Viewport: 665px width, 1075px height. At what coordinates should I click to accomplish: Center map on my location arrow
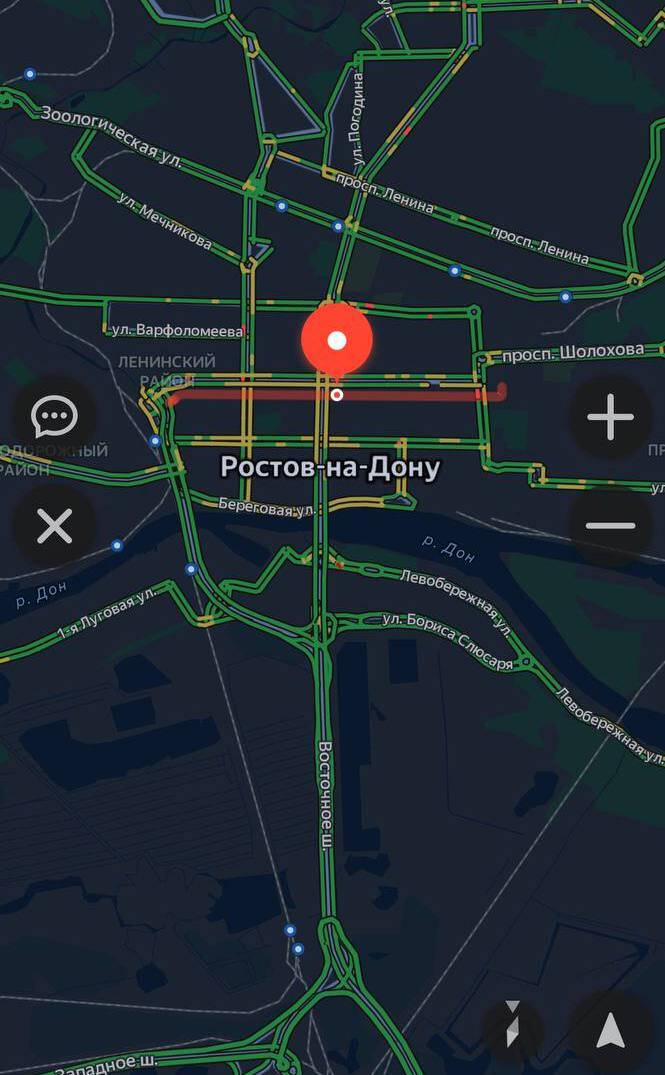610,1032
